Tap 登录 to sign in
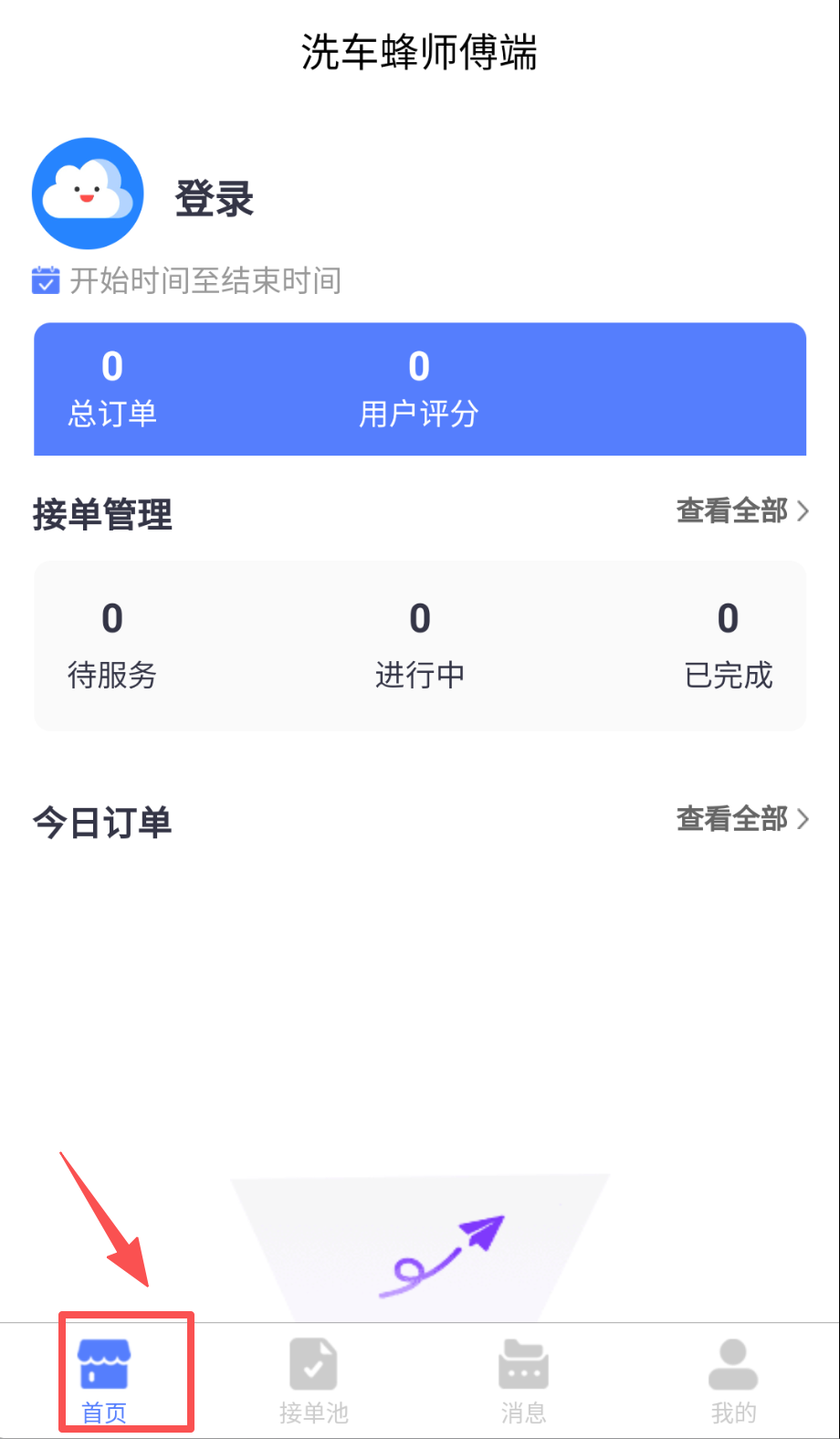Image resolution: width=840 pixels, height=1439 pixels. 215,198
